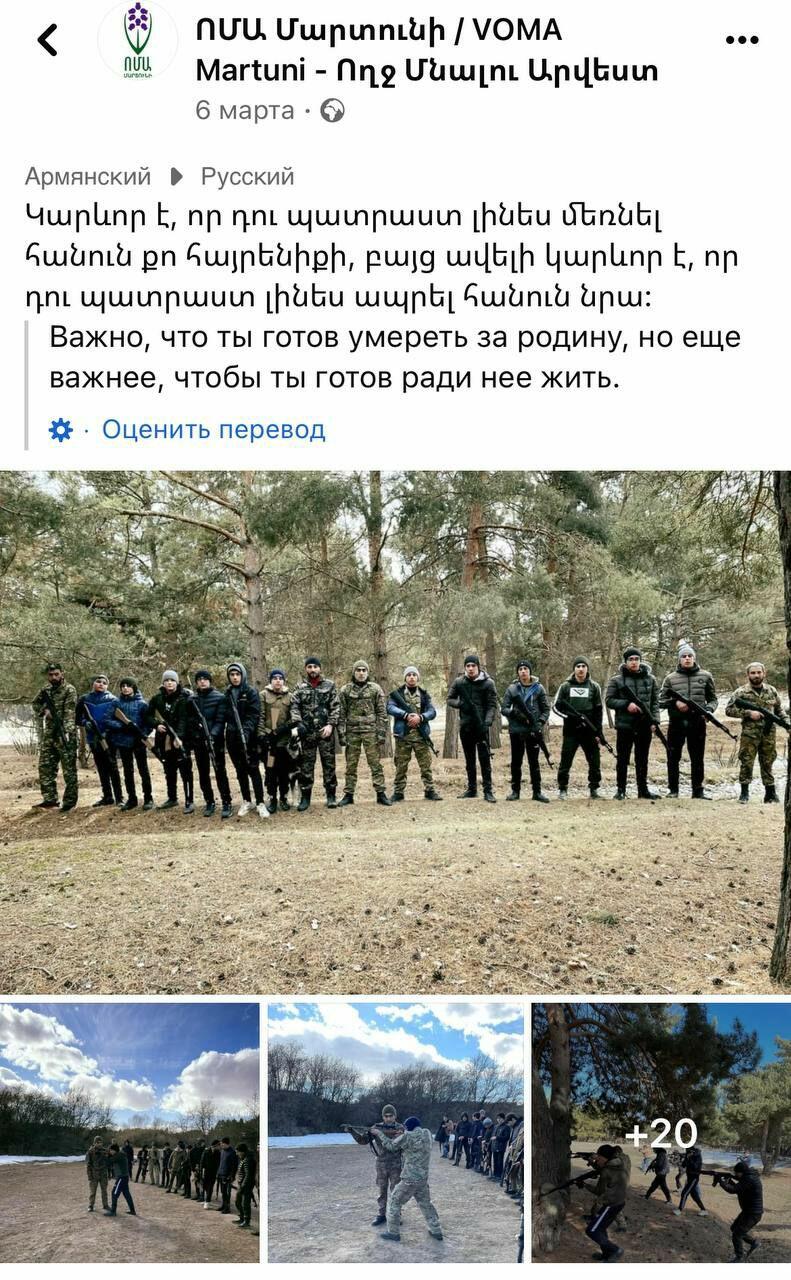Go back with the top-left arrow
The image size is (791, 1280).
tap(47, 40)
